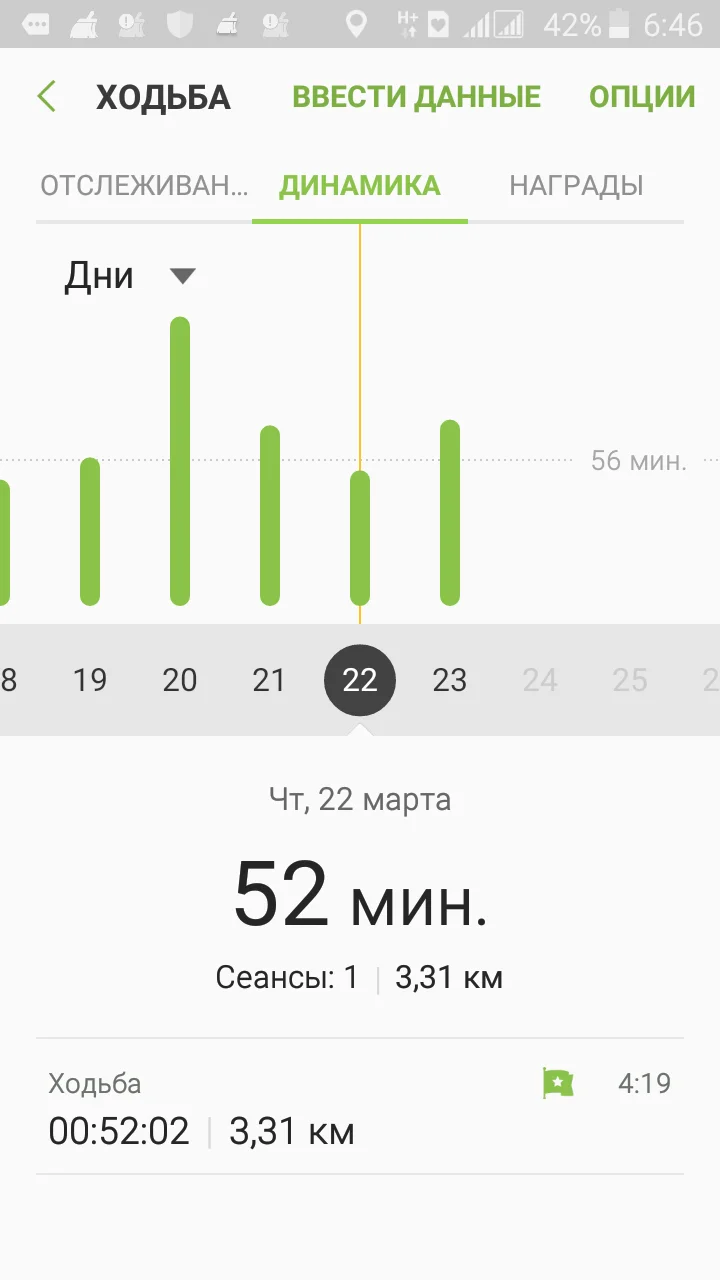Tap the highlighted day 22
Screen dimensions: 720x1280
(x=360, y=680)
